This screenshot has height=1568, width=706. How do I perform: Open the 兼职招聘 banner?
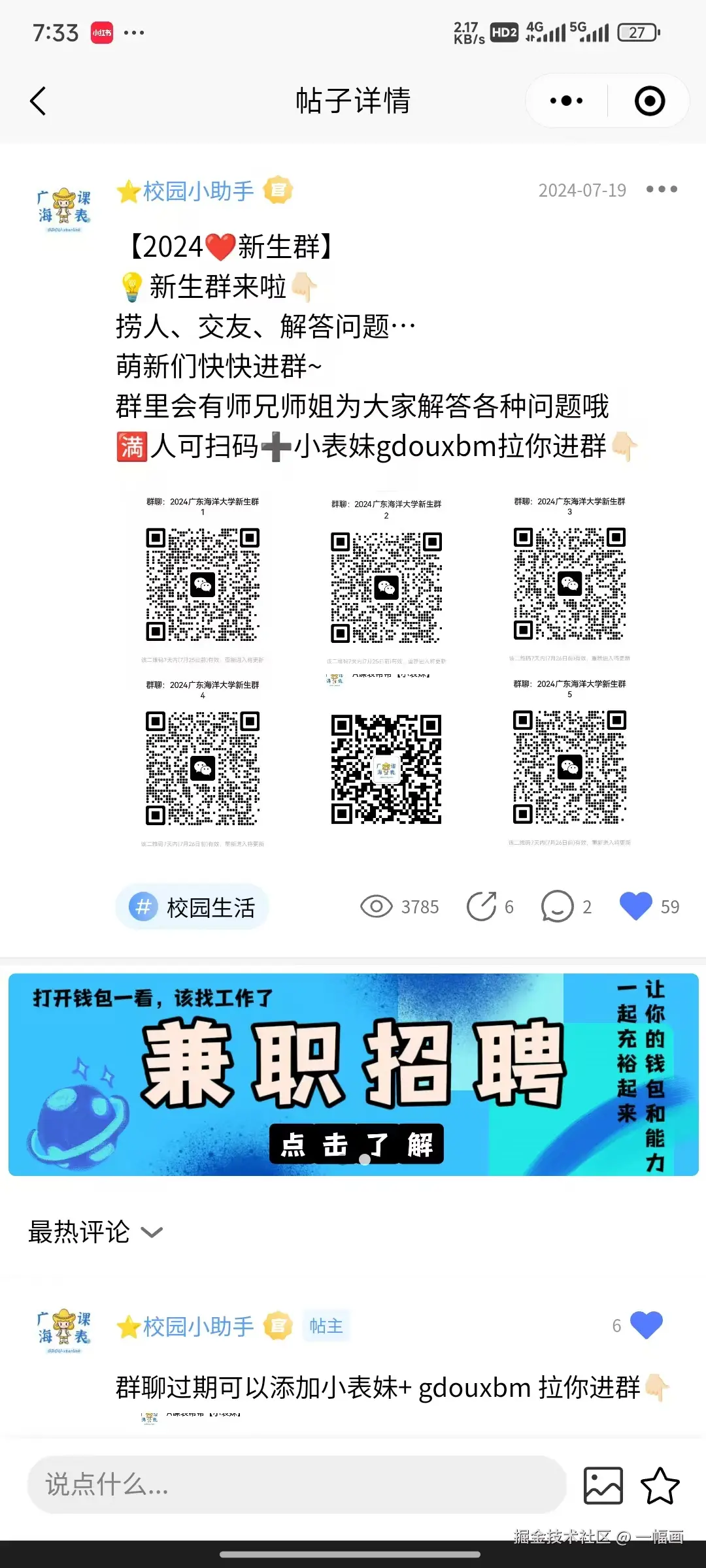[353, 1075]
